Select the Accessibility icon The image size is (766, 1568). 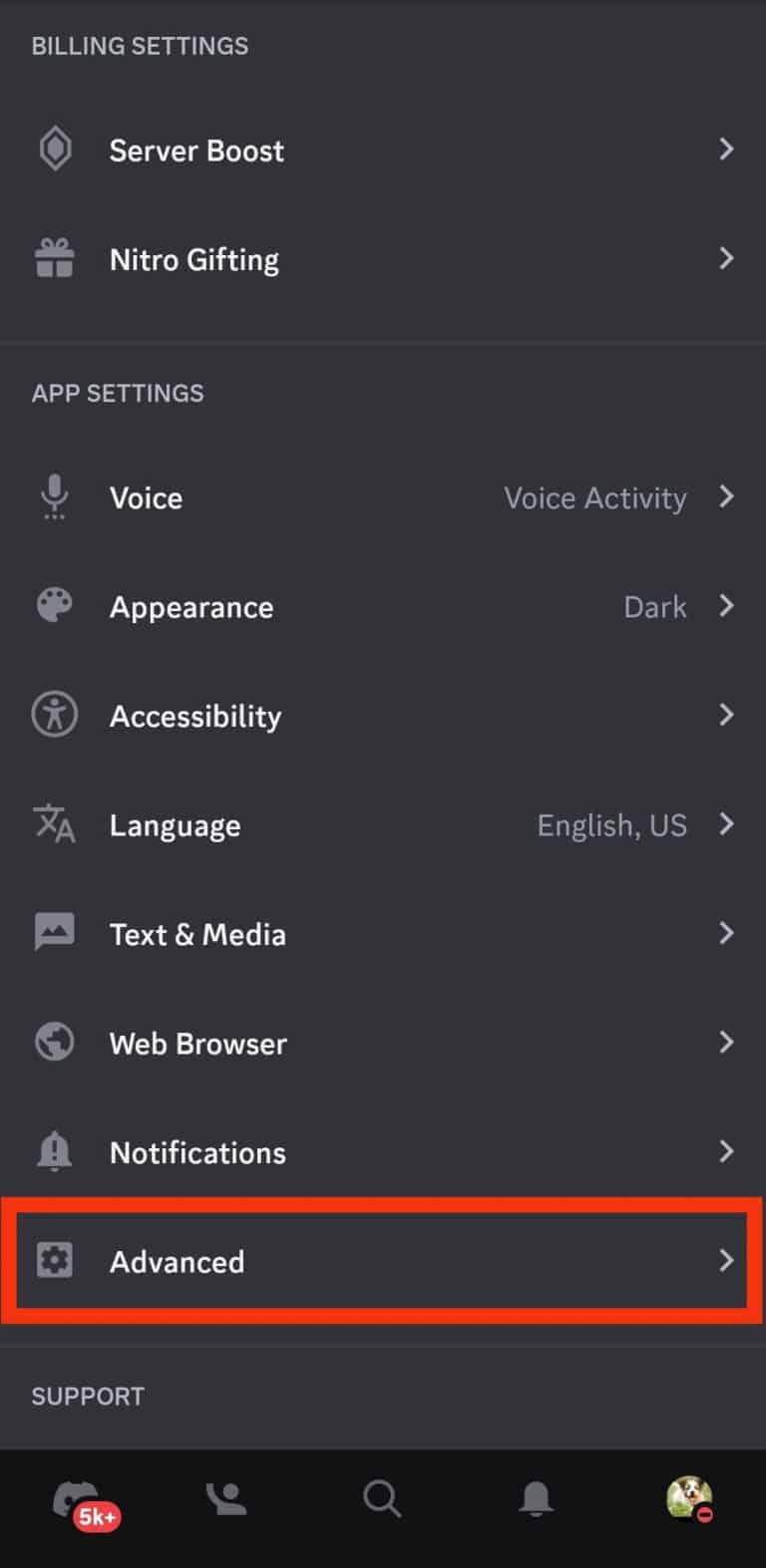click(x=54, y=715)
